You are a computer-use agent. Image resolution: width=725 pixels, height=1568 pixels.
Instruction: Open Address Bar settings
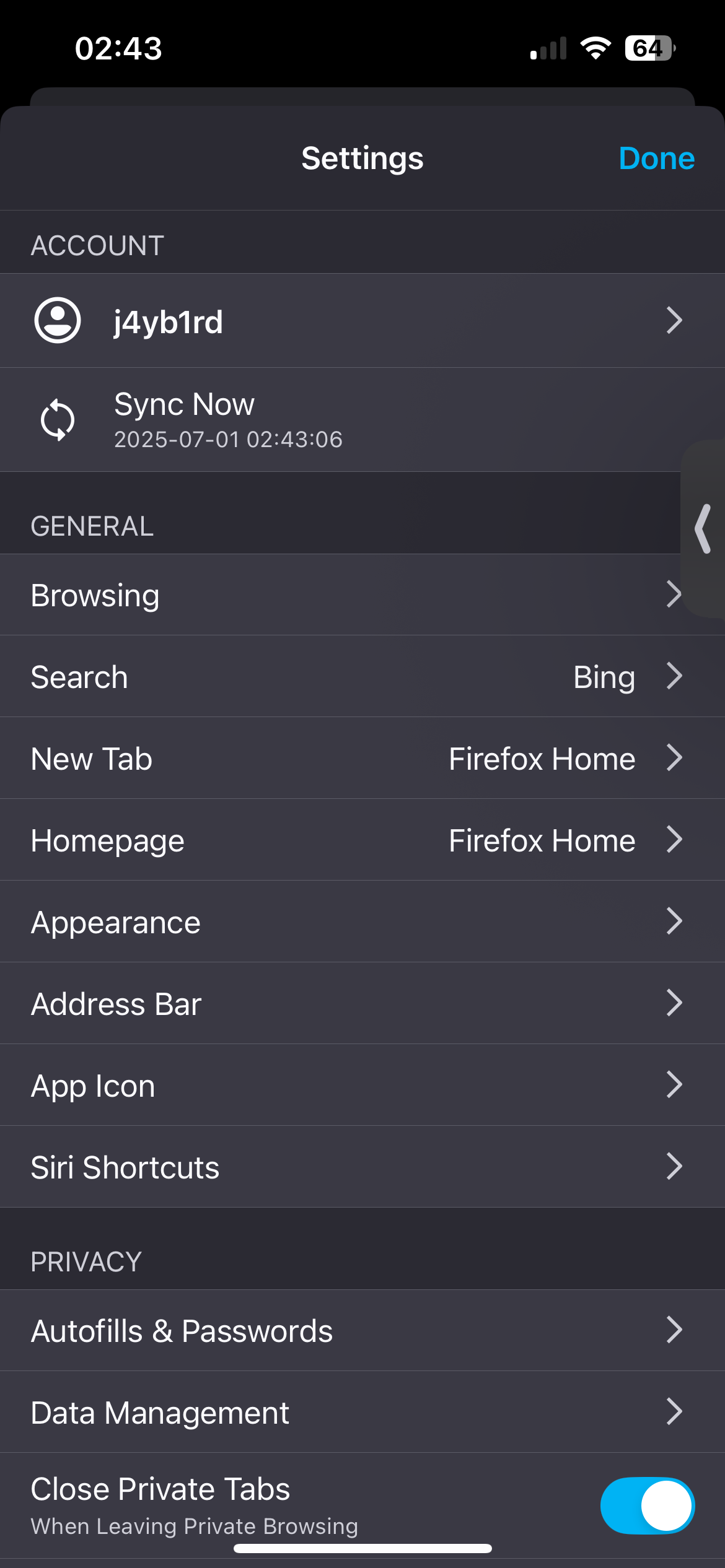[362, 1003]
